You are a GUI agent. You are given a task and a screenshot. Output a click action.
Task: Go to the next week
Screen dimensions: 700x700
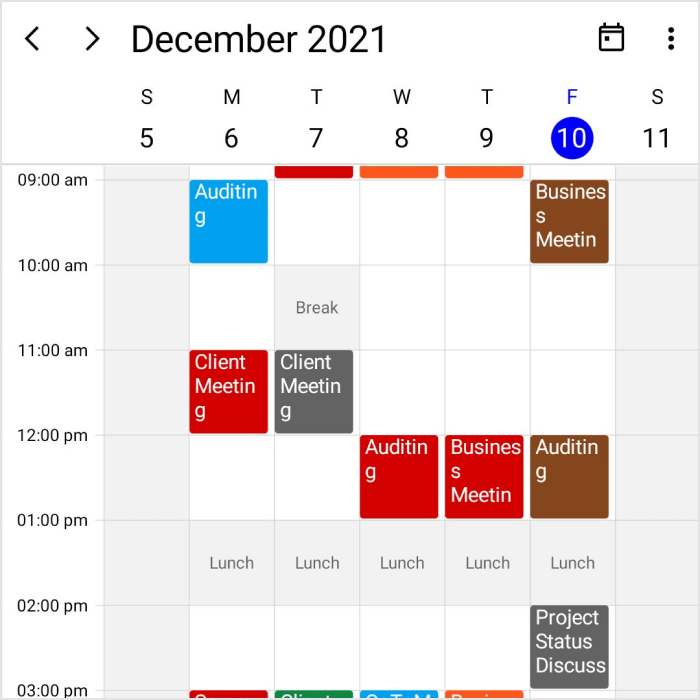92,39
